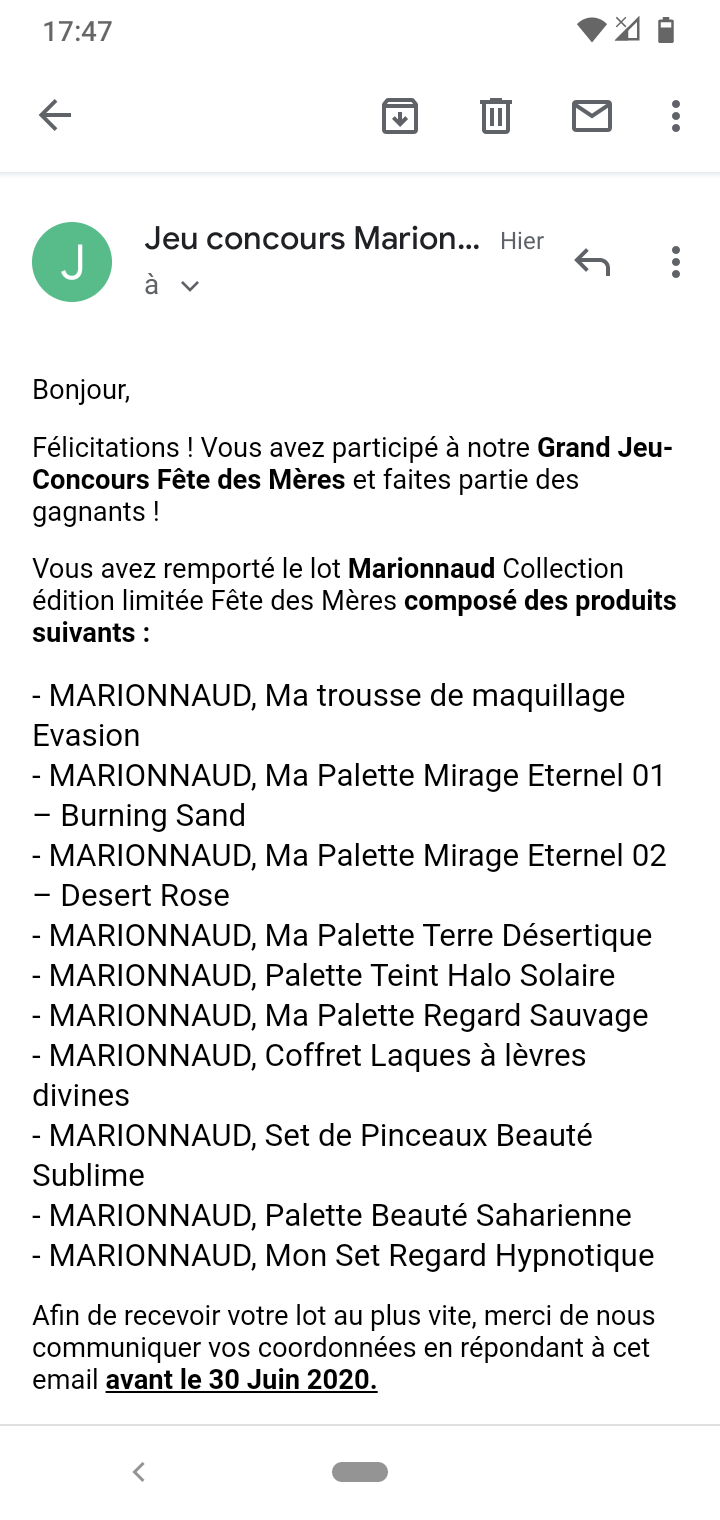Reply to Jeu concours Marionnaud
This screenshot has height=1520, width=720.
pos(592,262)
